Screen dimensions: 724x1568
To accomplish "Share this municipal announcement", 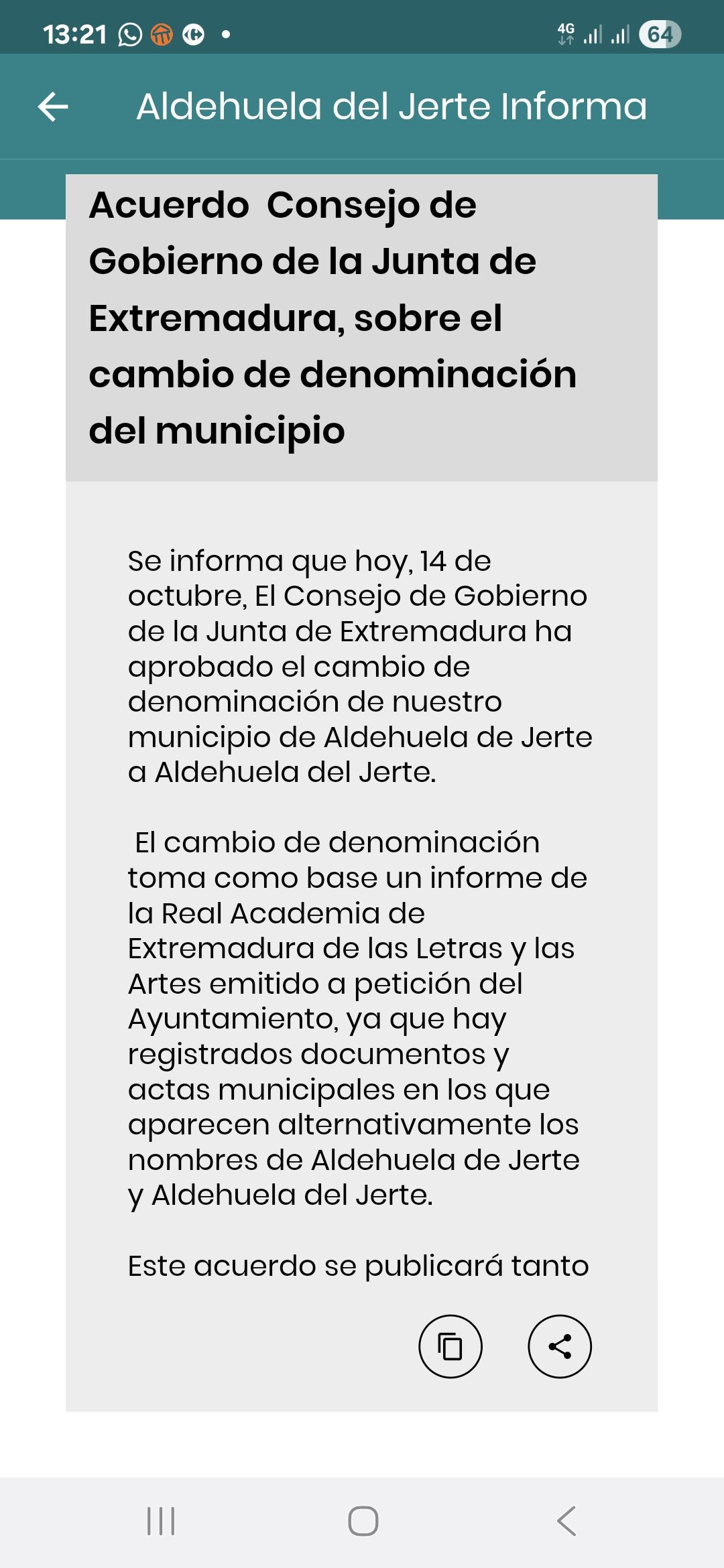I will pos(560,1346).
